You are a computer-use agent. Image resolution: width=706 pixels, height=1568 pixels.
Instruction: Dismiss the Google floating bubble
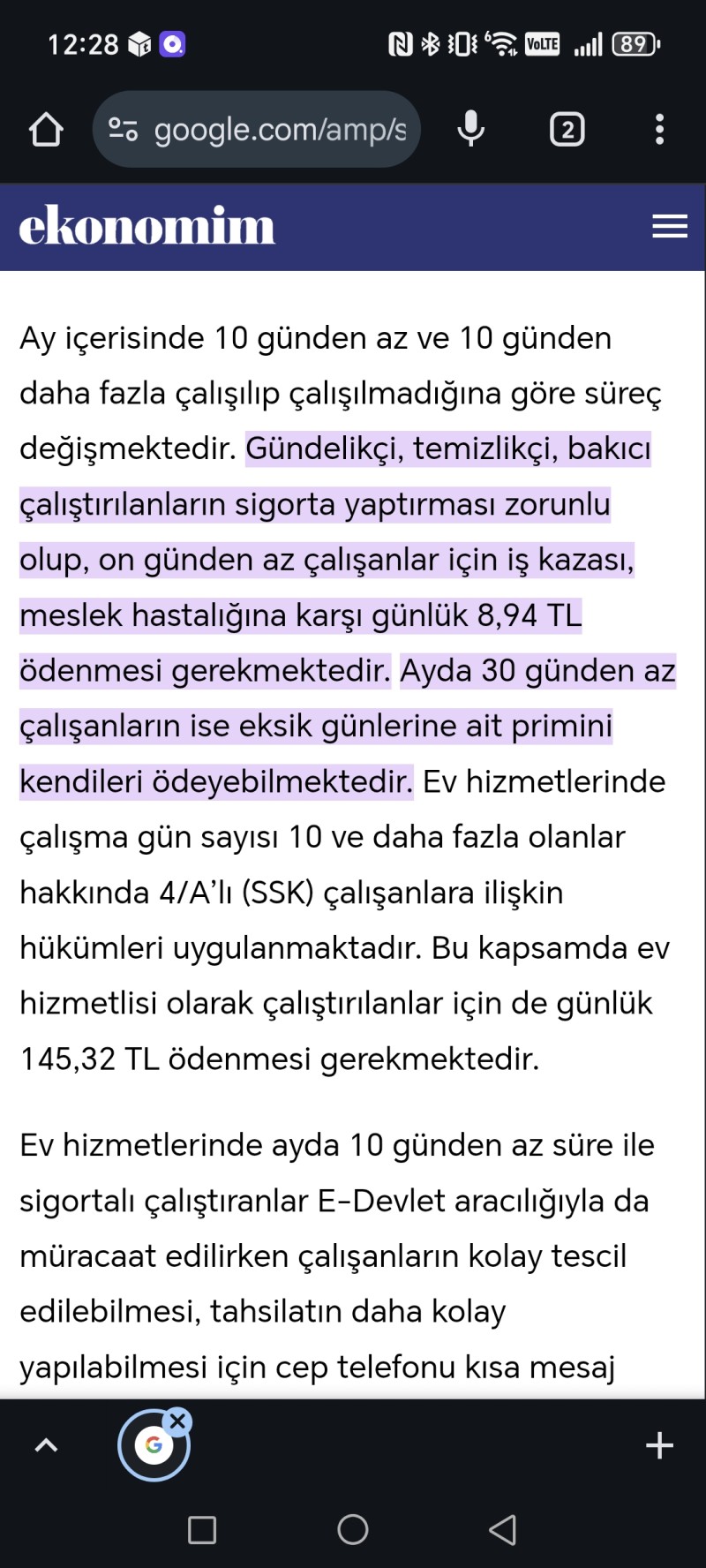(178, 1421)
